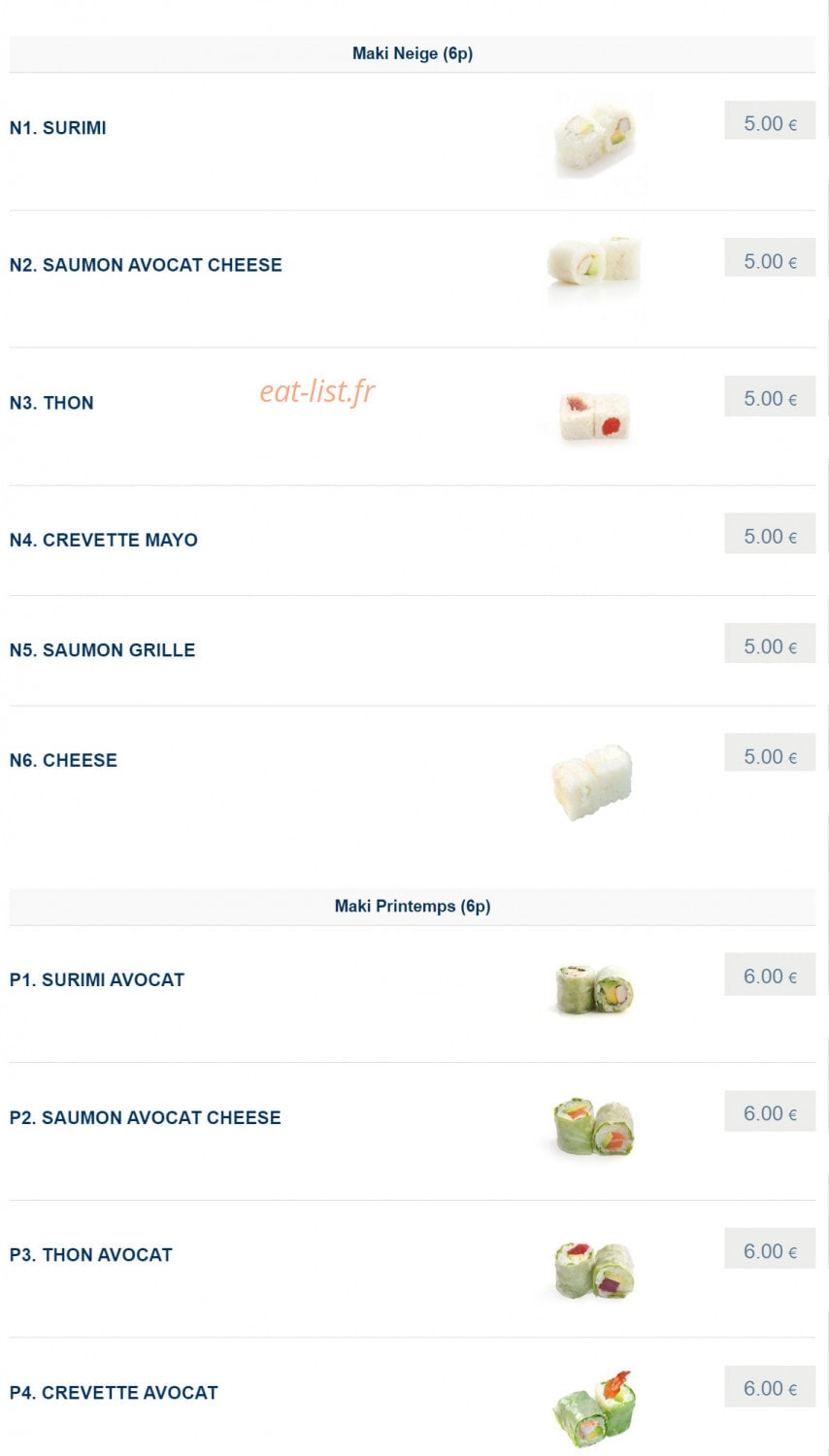Tap the price button for N5. Saumon Grille
The image size is (829, 1456).
point(770,644)
